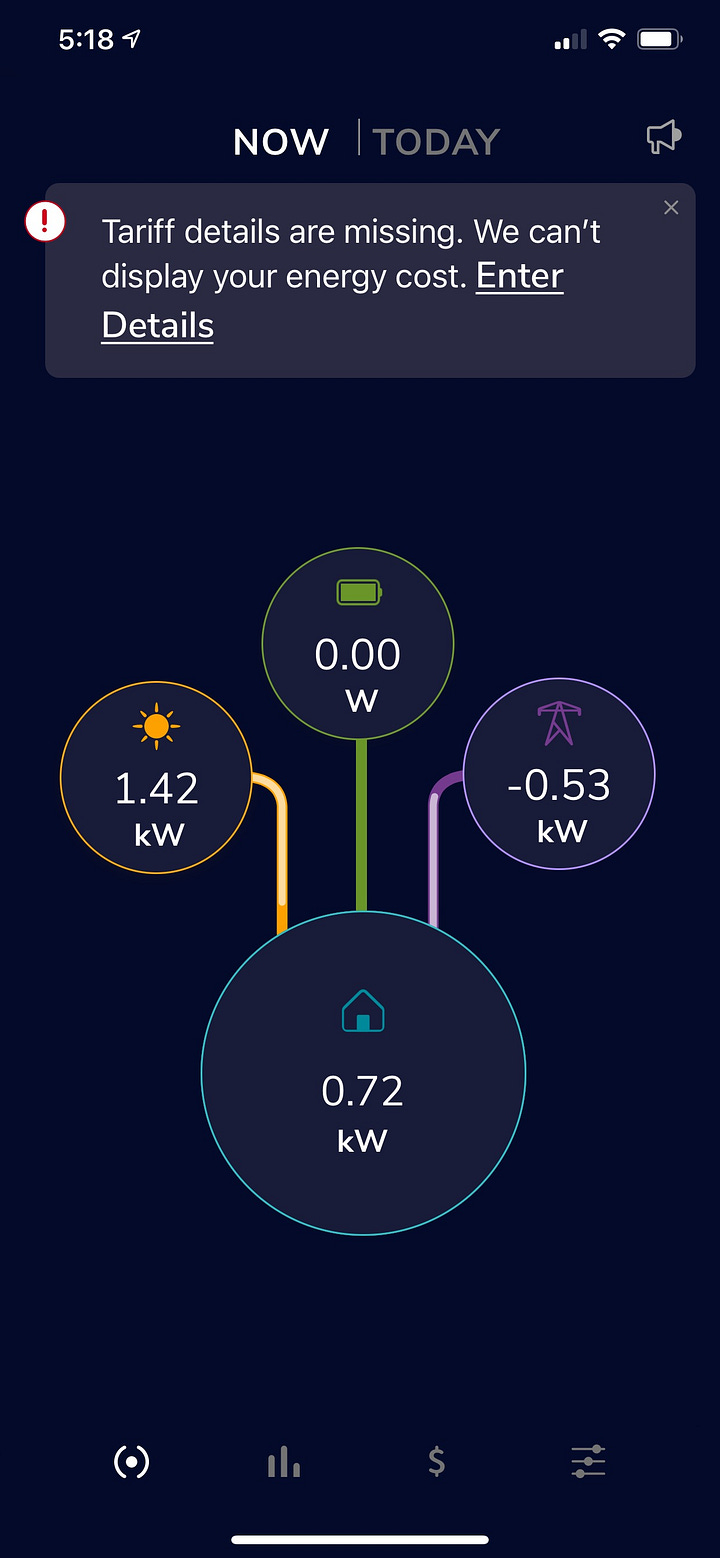Open the settings sliders tab
Image resolution: width=720 pixels, height=1558 pixels.
point(588,1462)
